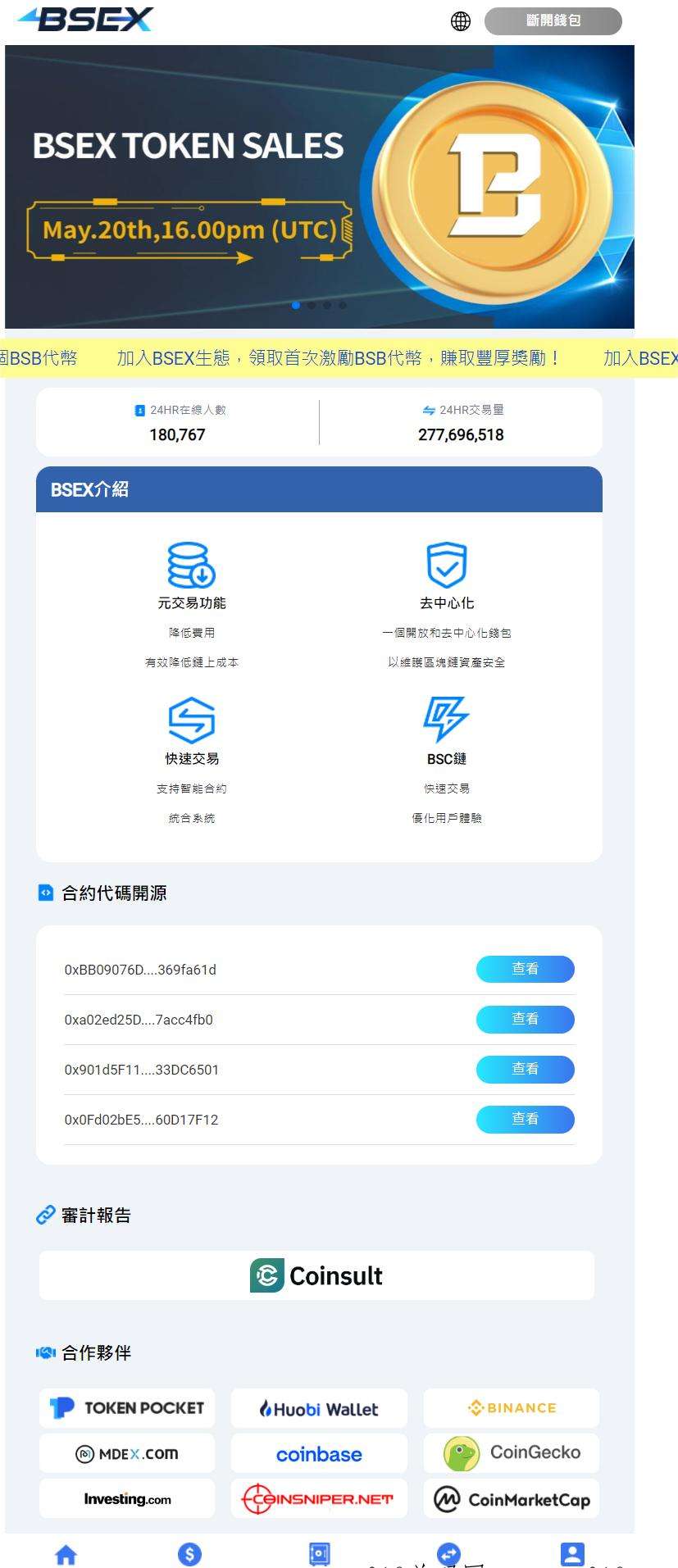Open the CoinGecko partner tile

pos(511,1453)
